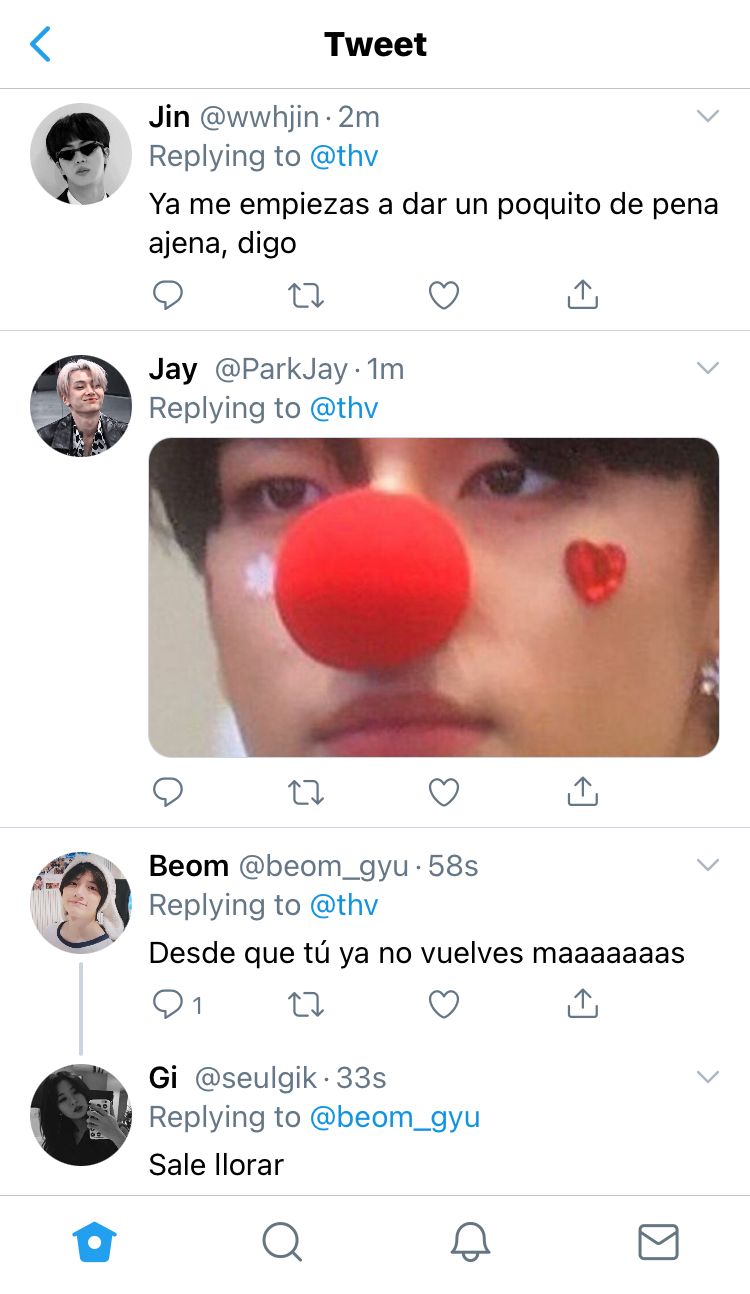View replies to Beom's tweet
Viewport: 750px width, 1294px height.
coord(177,1004)
